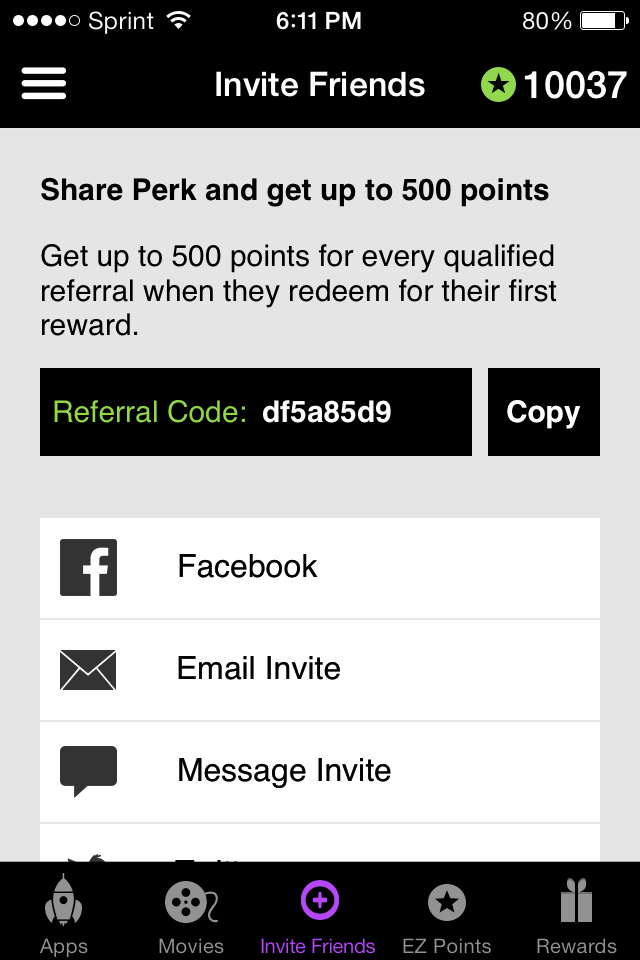Image resolution: width=640 pixels, height=960 pixels.
Task: Select Message Invite row
Action: click(320, 771)
